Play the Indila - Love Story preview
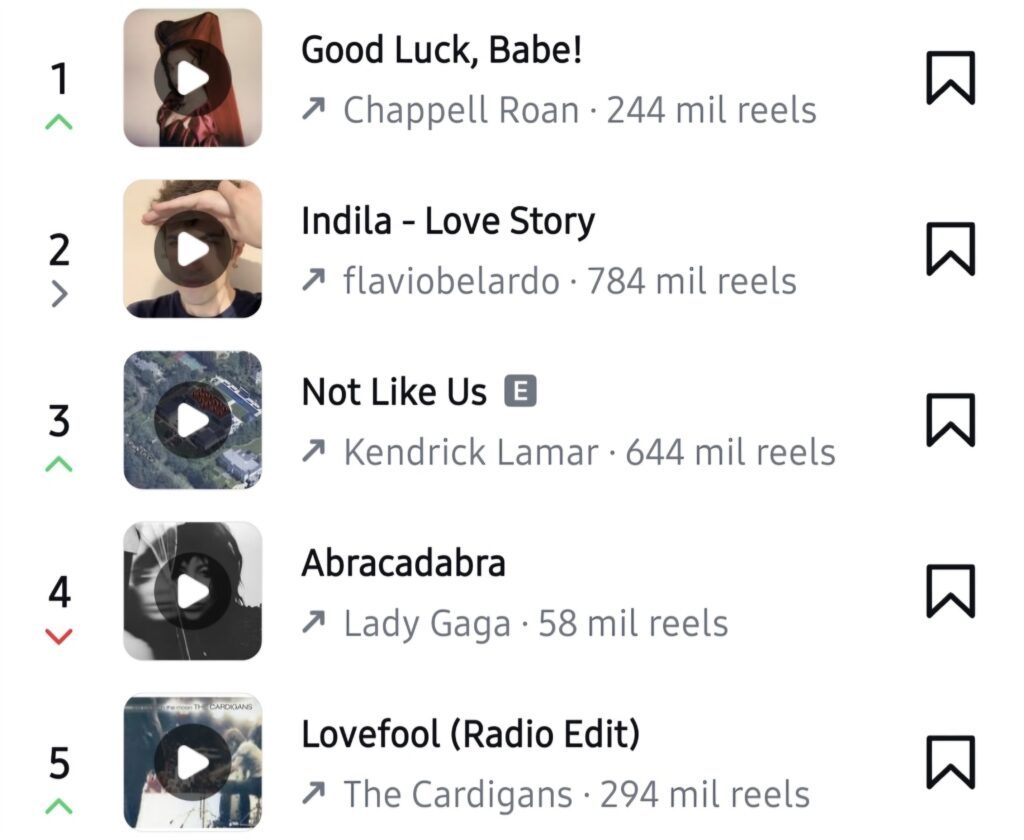This screenshot has height=840, width=1024. click(x=192, y=249)
